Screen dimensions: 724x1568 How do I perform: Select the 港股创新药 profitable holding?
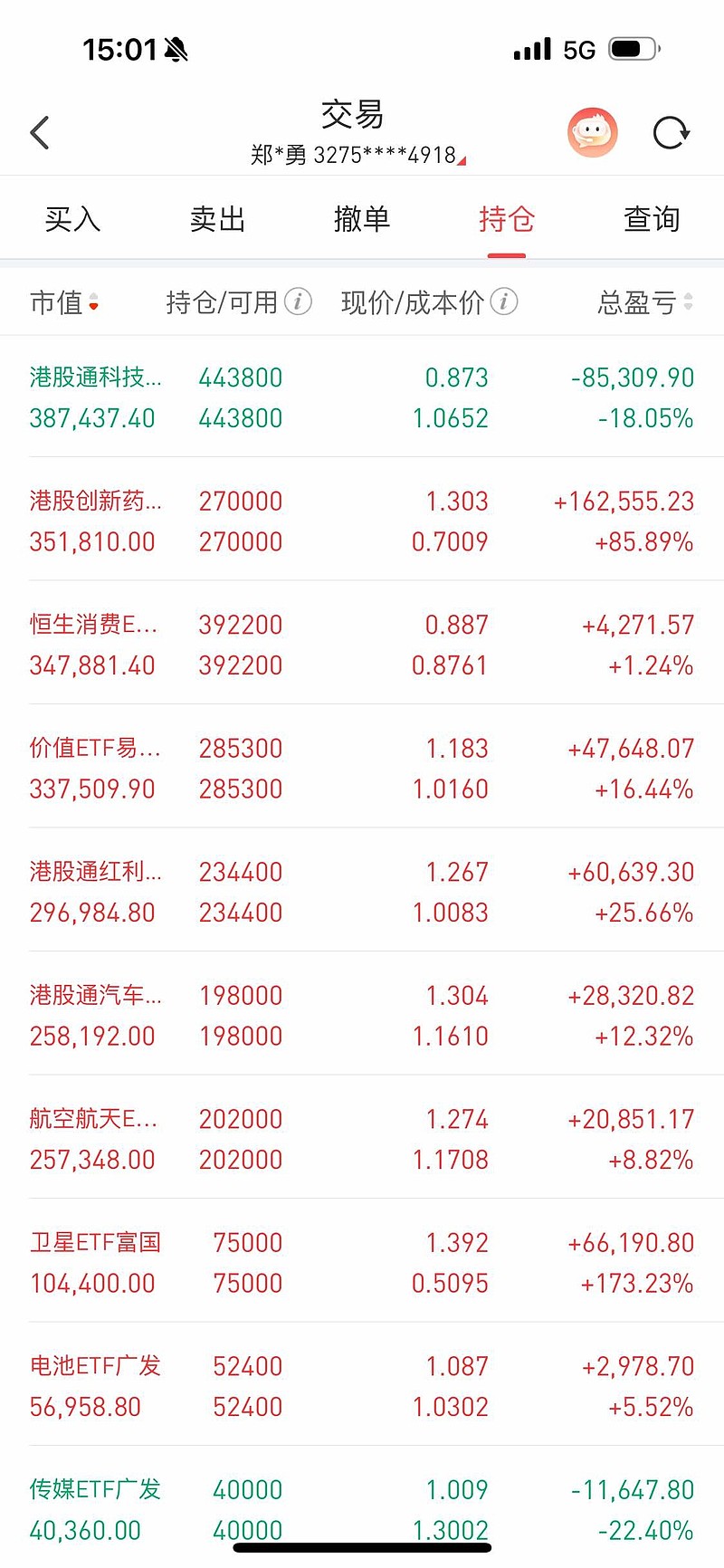(362, 521)
